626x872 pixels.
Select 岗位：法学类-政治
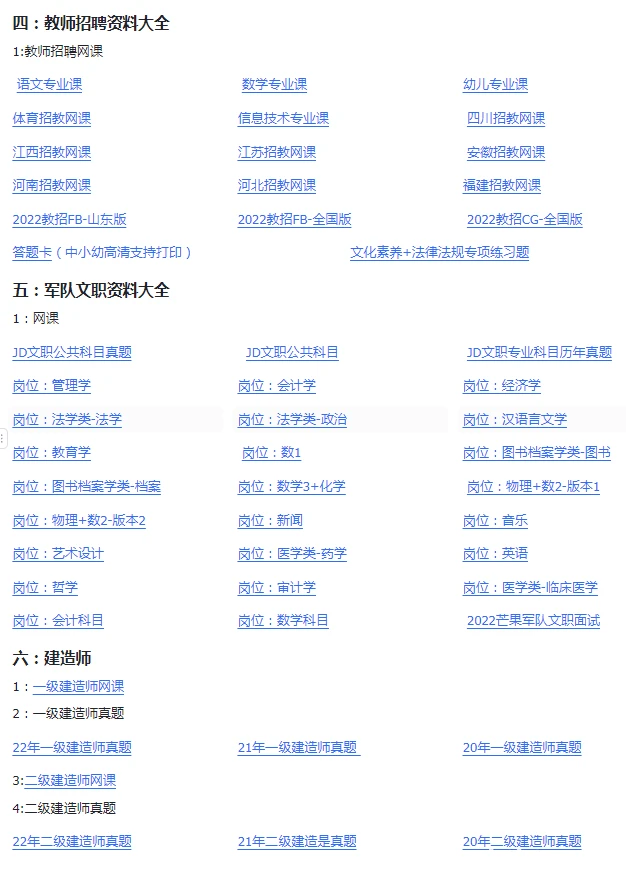[x=292, y=420]
